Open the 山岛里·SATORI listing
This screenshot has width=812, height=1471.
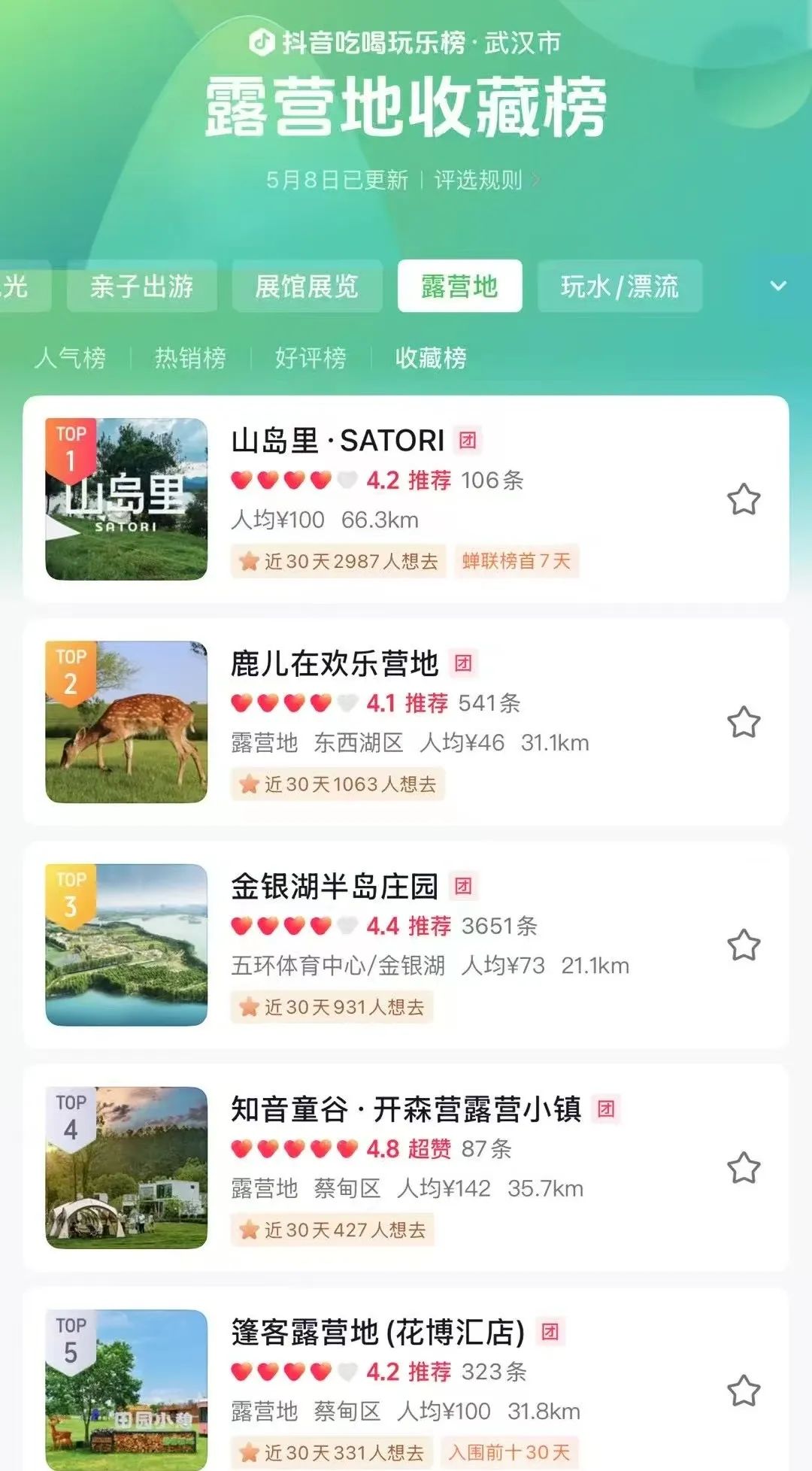click(x=338, y=441)
